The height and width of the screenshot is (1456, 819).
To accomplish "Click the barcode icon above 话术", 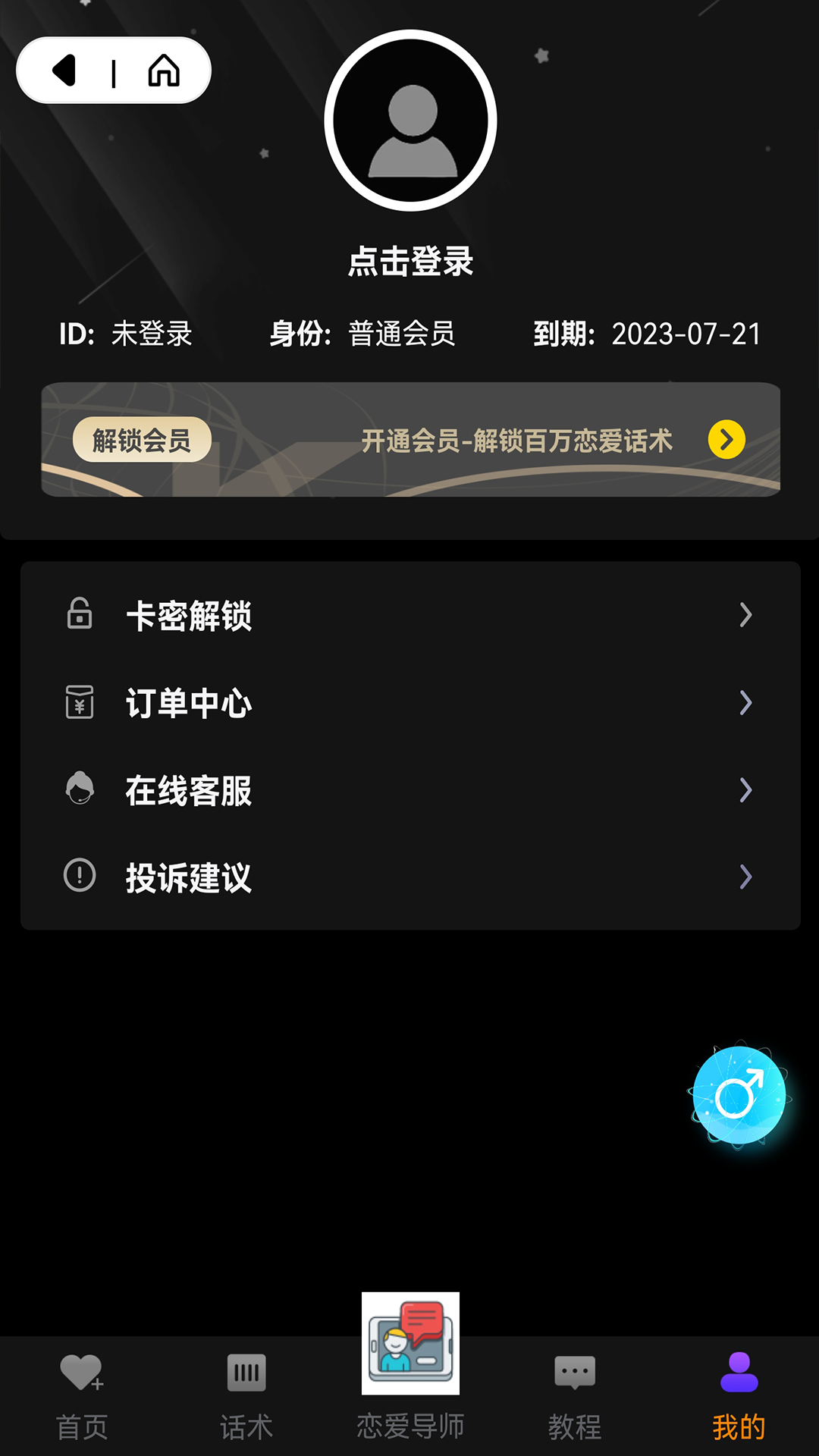I will click(x=246, y=1371).
